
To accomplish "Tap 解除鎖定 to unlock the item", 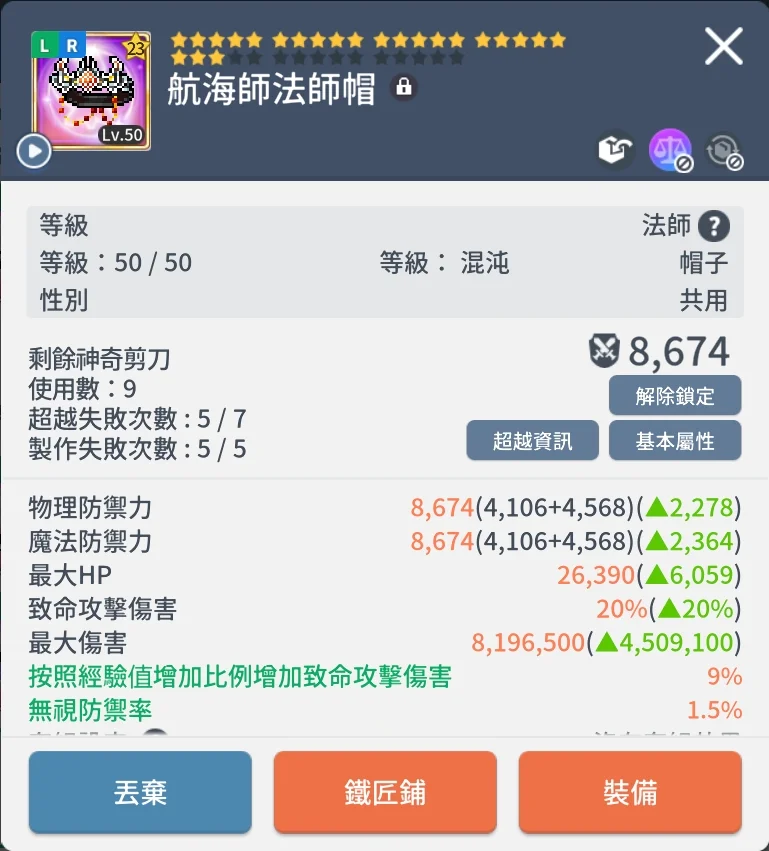I will [x=675, y=396].
